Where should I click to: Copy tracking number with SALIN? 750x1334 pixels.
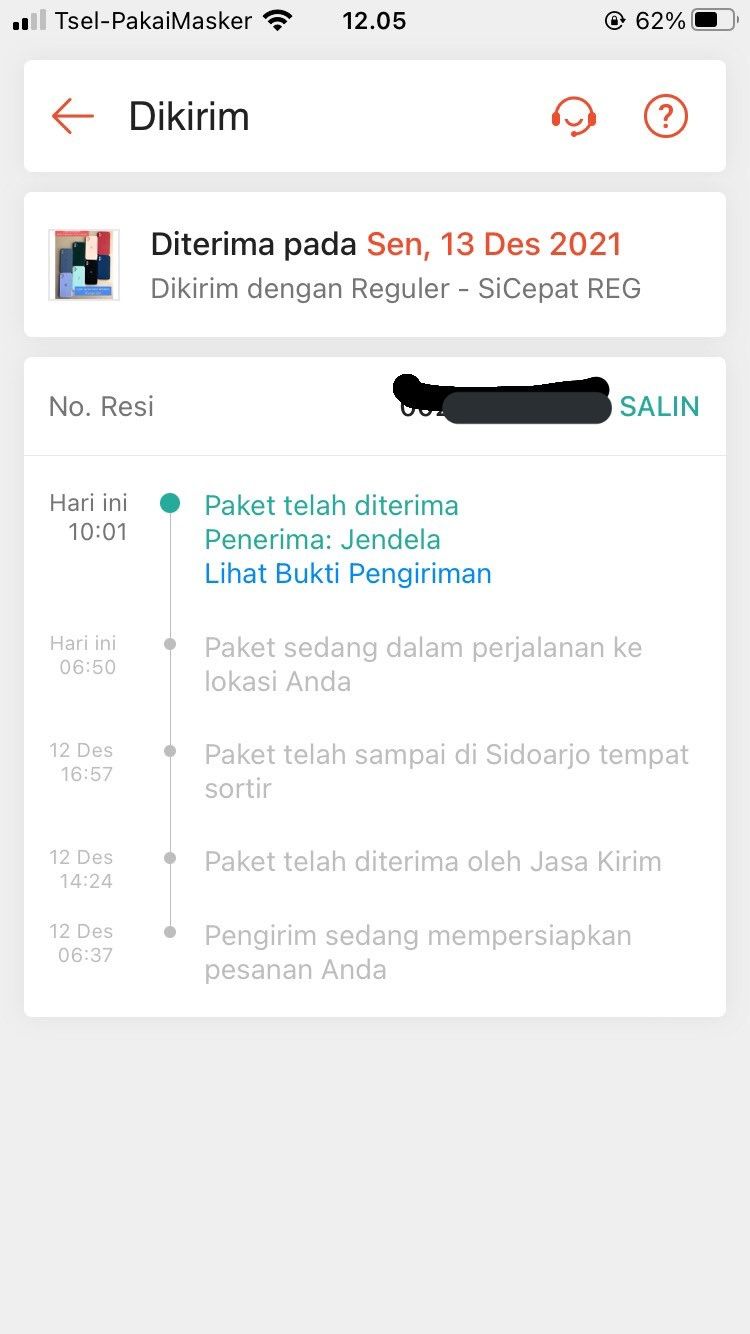click(659, 406)
